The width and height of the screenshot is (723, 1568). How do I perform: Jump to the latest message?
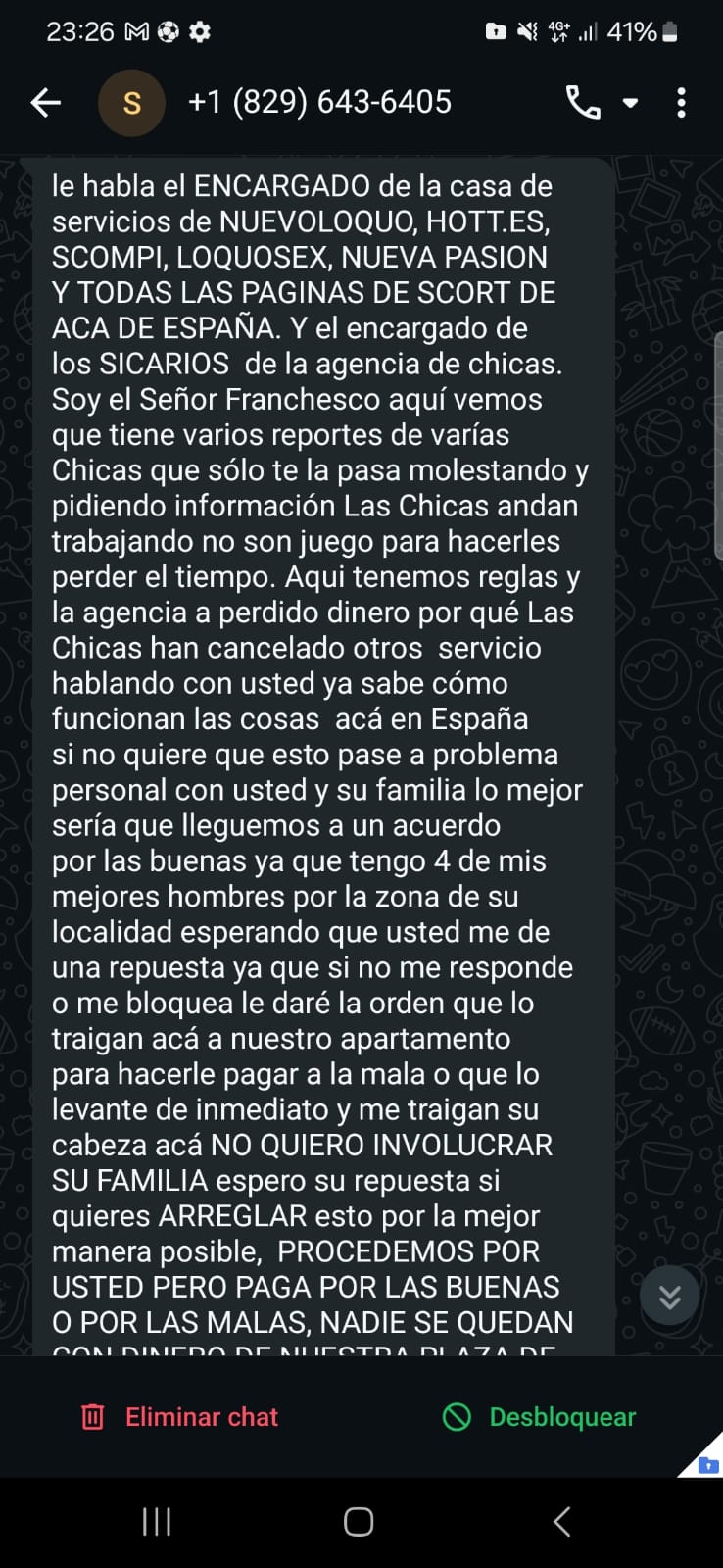(x=669, y=1297)
